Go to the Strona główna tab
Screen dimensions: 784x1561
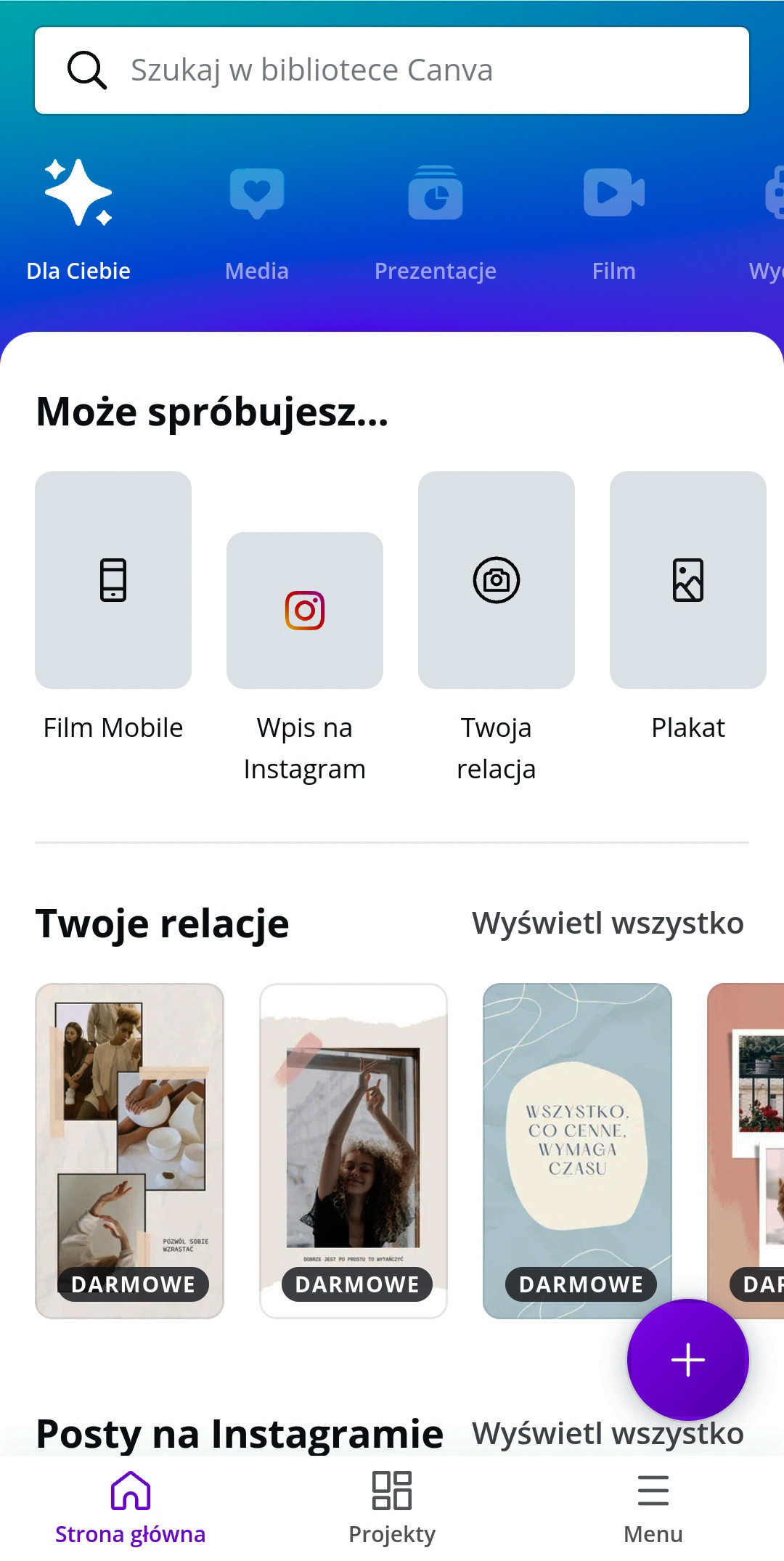(131, 1508)
